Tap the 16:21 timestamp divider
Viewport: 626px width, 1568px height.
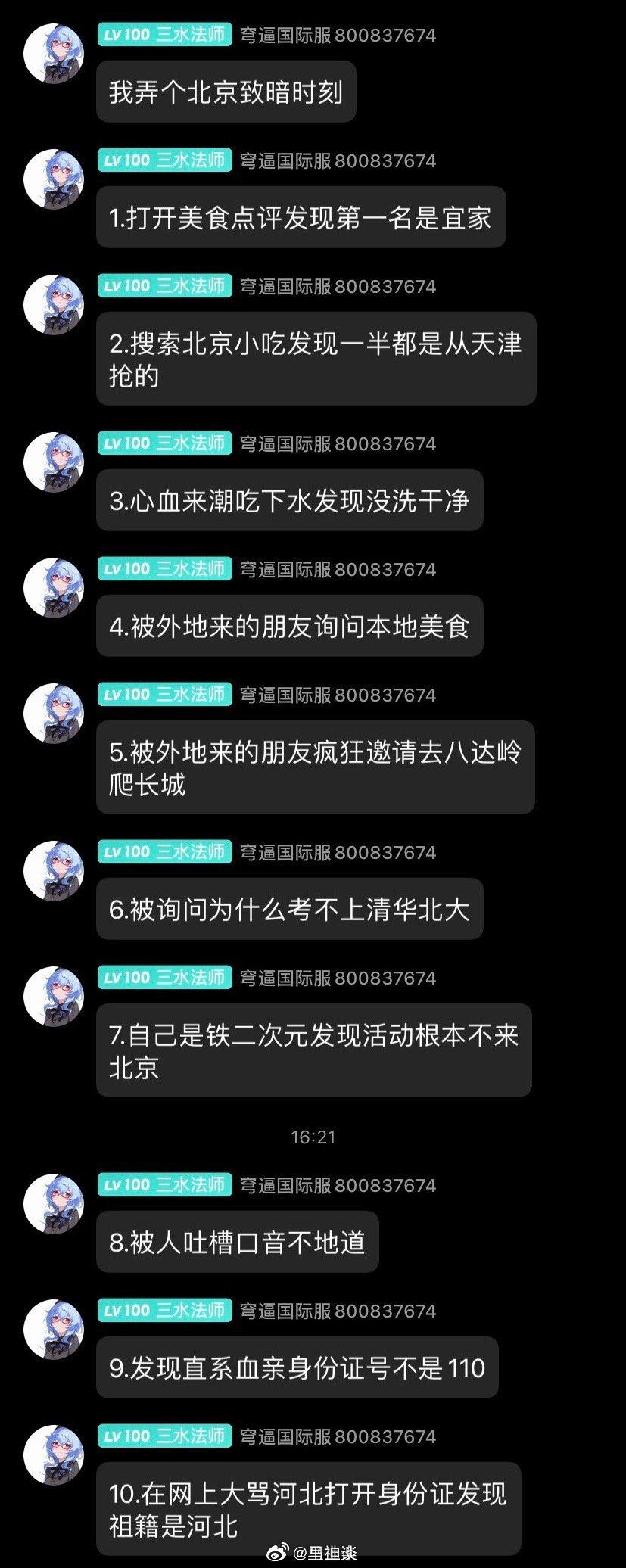click(x=313, y=1137)
